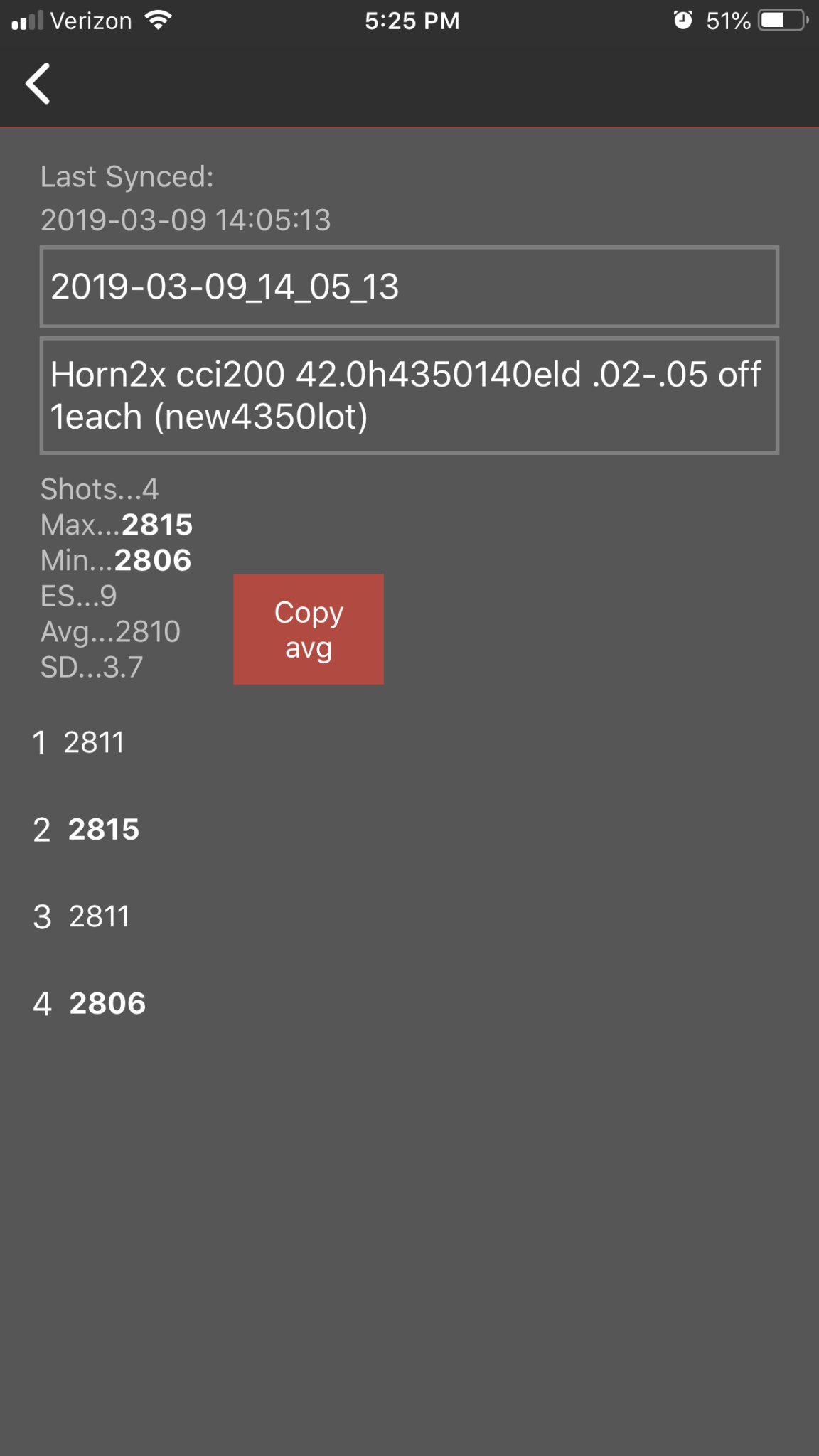Go back using the top-left arrow
Image resolution: width=819 pixels, height=1456 pixels.
click(x=38, y=83)
